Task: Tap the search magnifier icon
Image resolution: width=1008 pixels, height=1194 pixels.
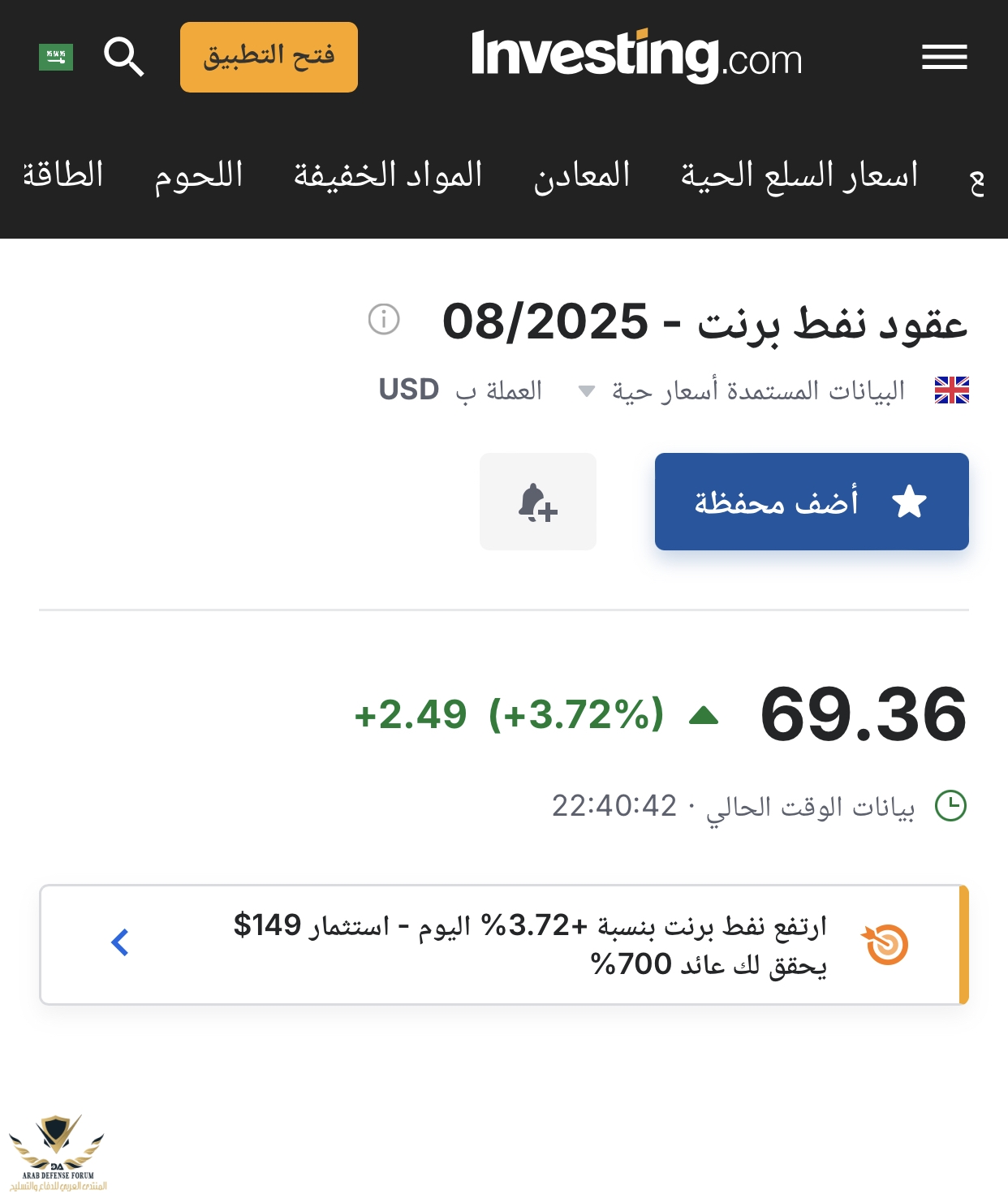Action: tap(123, 57)
